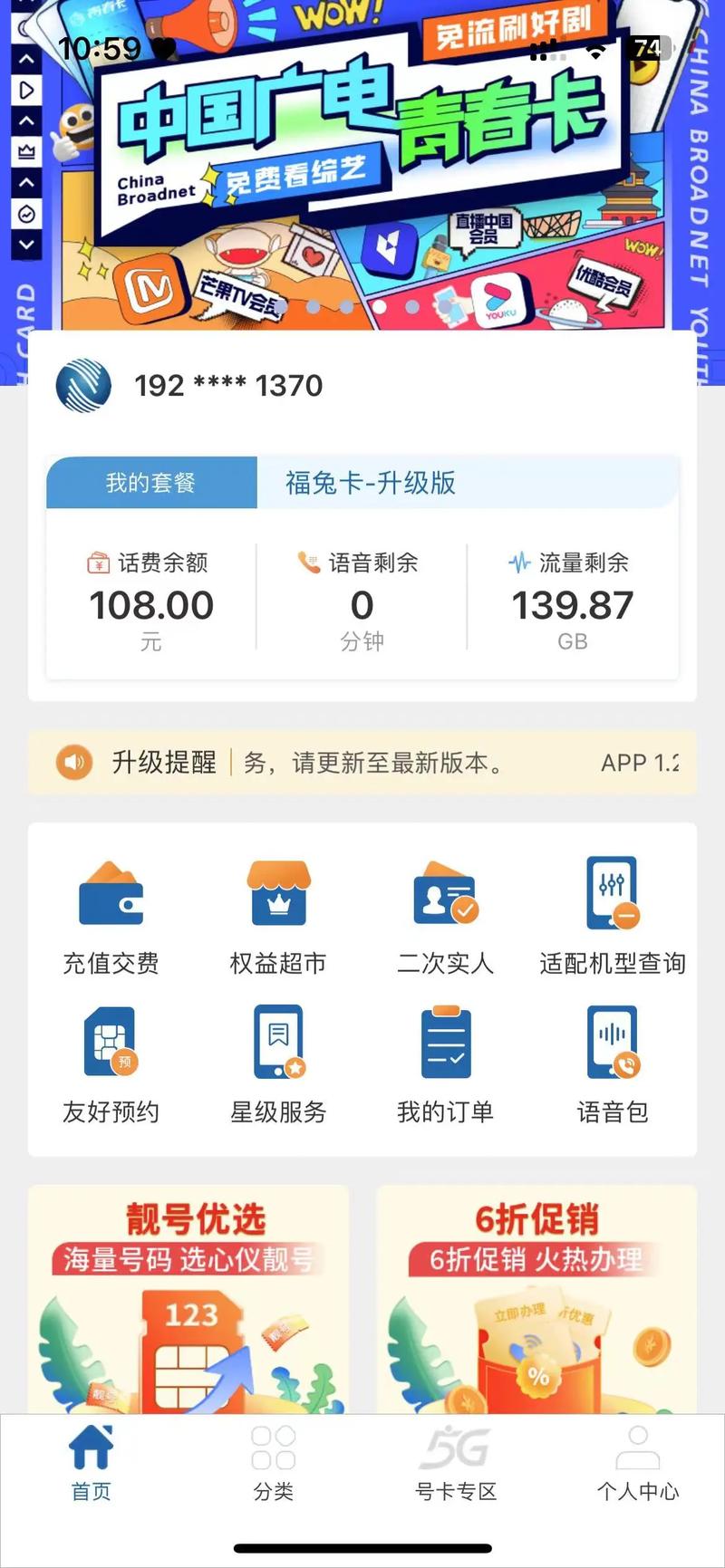Screen dimensions: 725x1568
Task: Open the 语音包 voice package icon
Action: pyautogui.click(x=613, y=1064)
